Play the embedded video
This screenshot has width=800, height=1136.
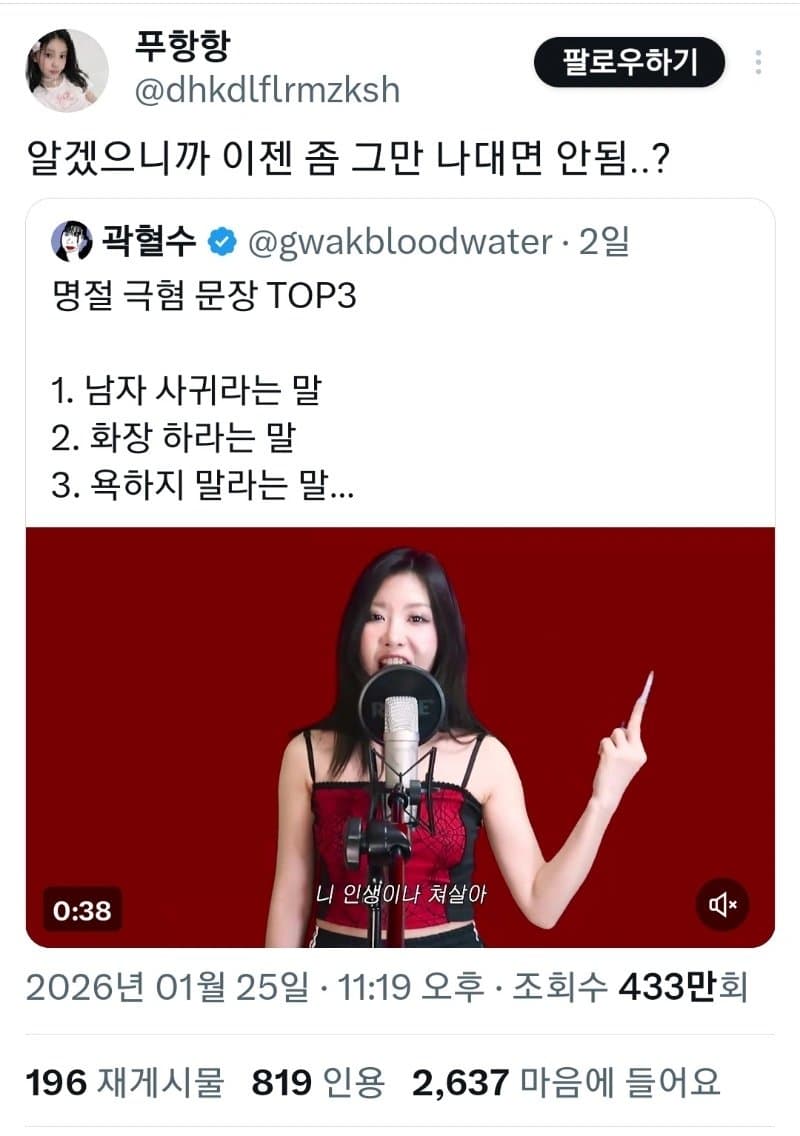point(400,735)
